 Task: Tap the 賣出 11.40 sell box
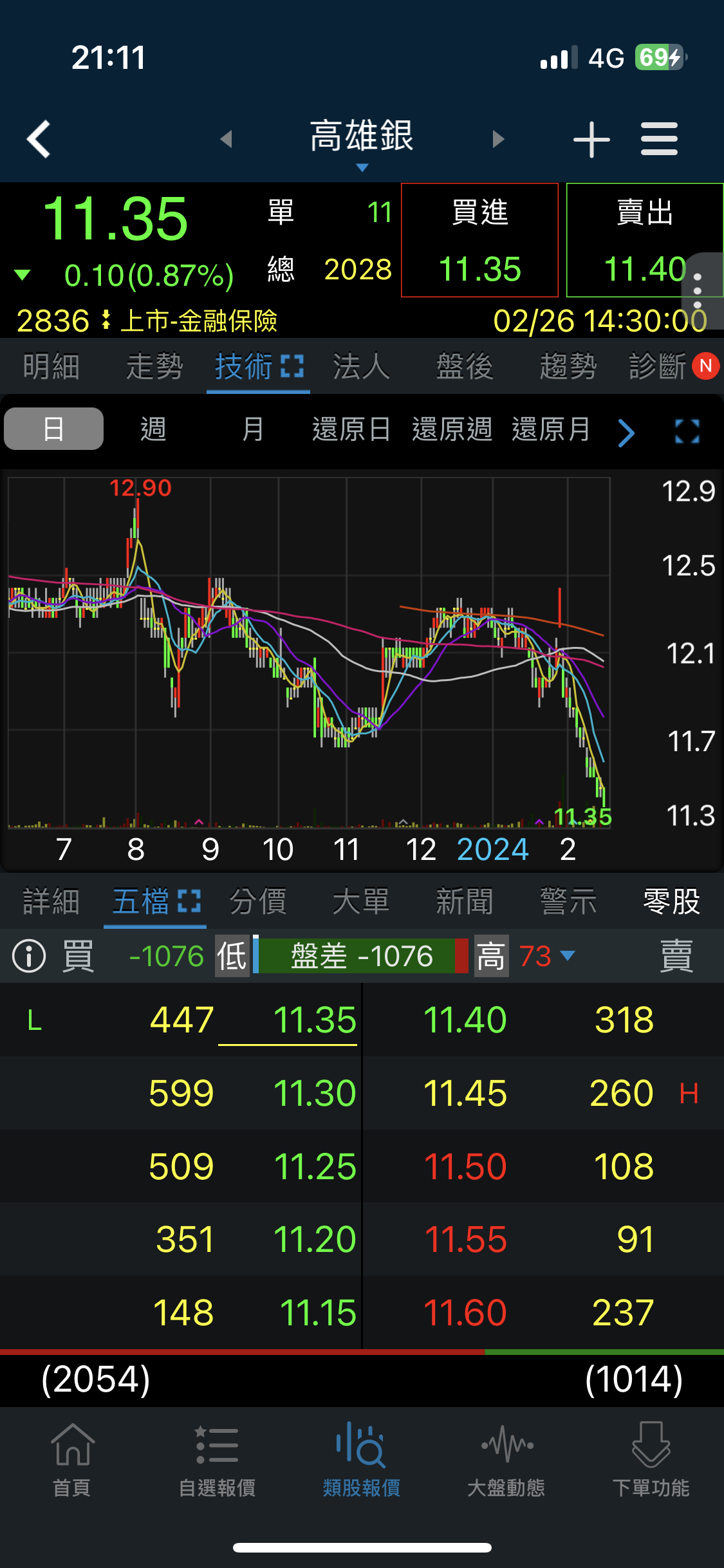click(x=644, y=240)
